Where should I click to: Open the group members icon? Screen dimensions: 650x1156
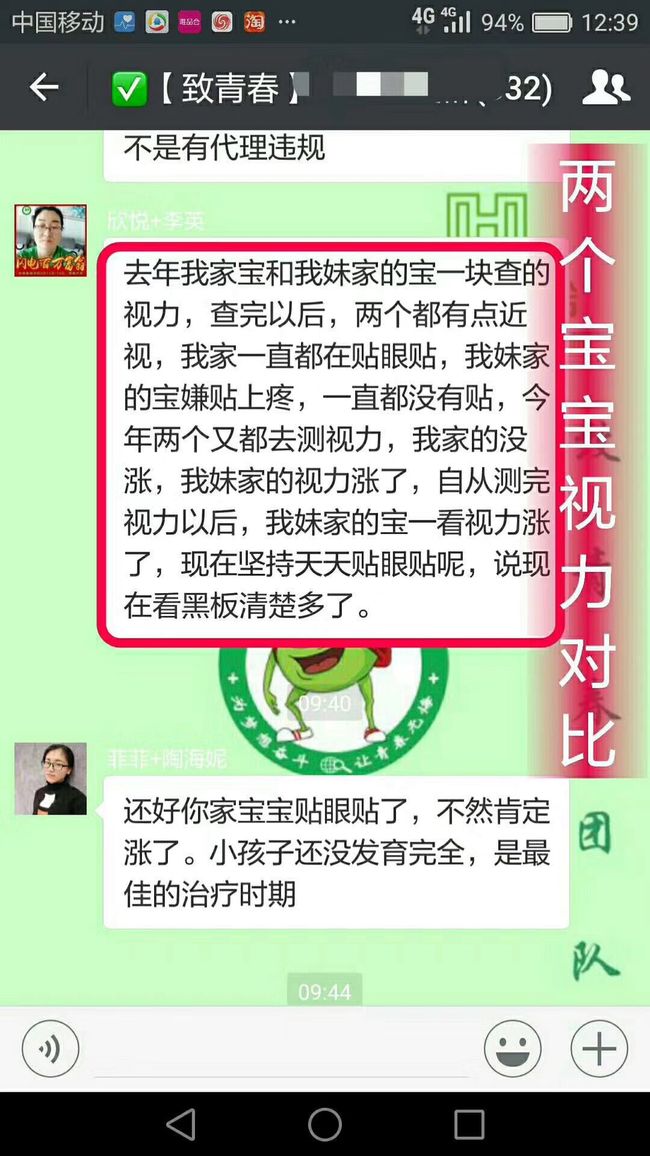pos(606,88)
